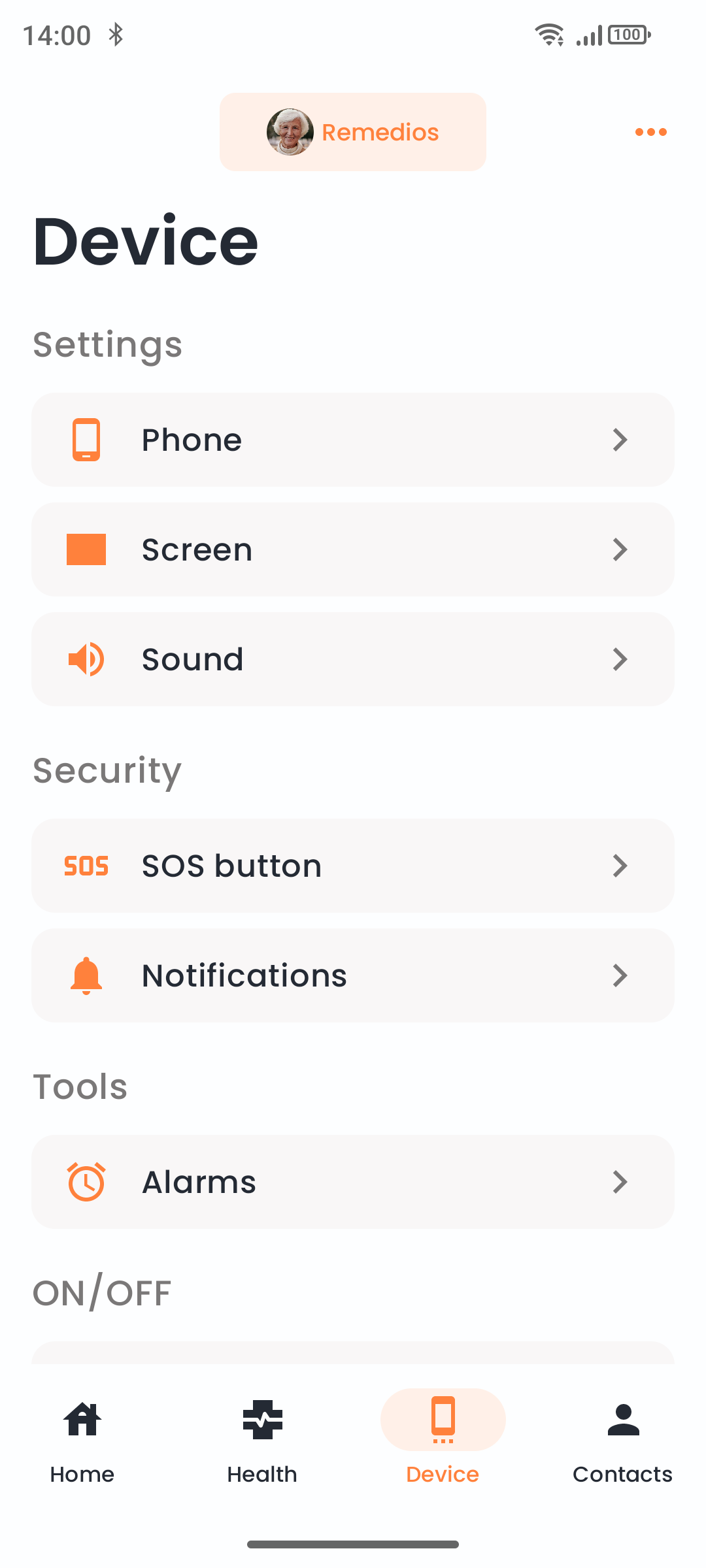706x1568 pixels.
Task: Expand the Sound settings row
Action: pos(353,659)
